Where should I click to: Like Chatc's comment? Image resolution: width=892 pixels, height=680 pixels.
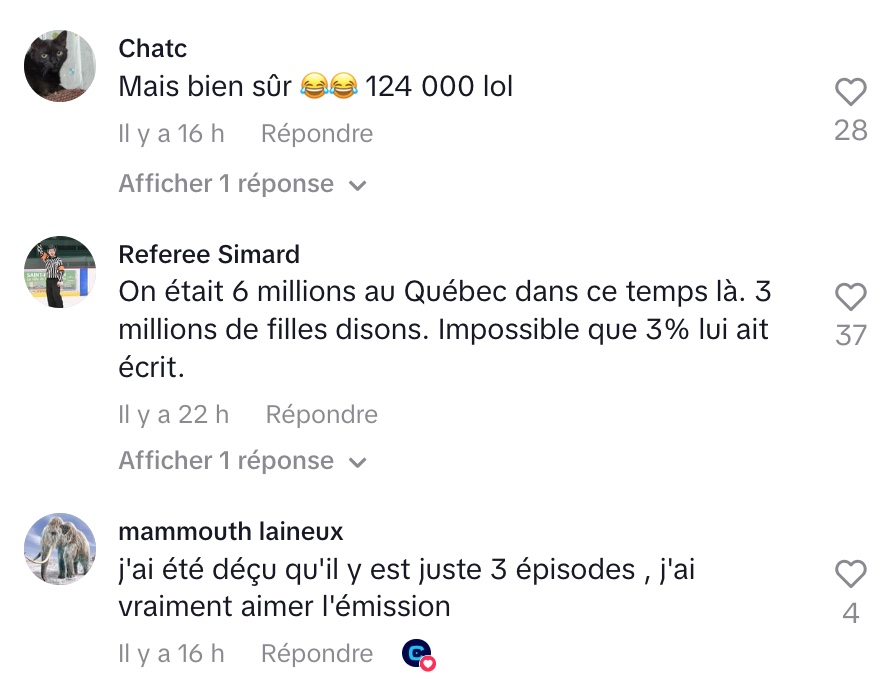tap(850, 92)
